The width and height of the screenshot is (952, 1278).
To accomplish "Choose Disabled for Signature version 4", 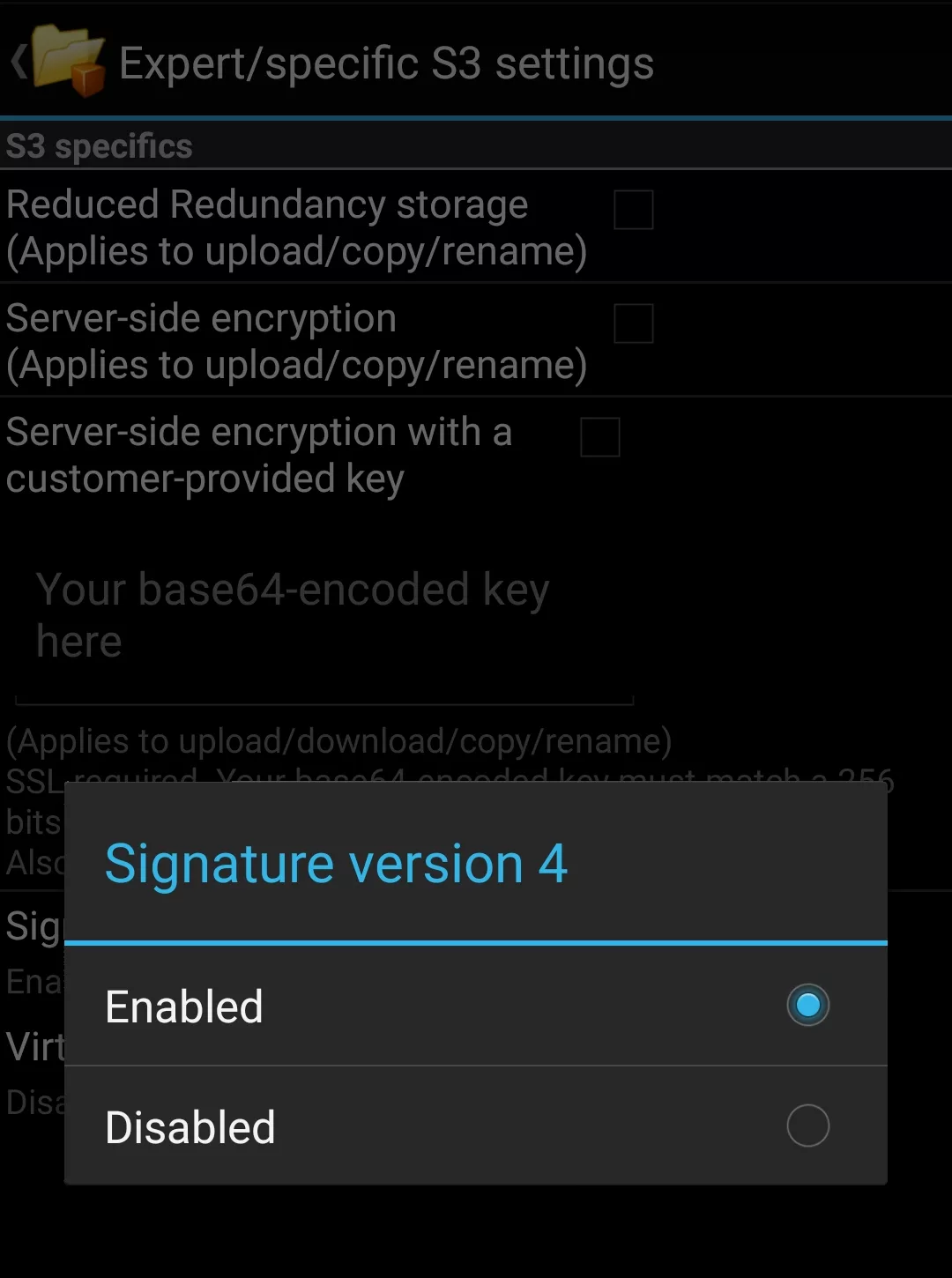I will tap(807, 1126).
